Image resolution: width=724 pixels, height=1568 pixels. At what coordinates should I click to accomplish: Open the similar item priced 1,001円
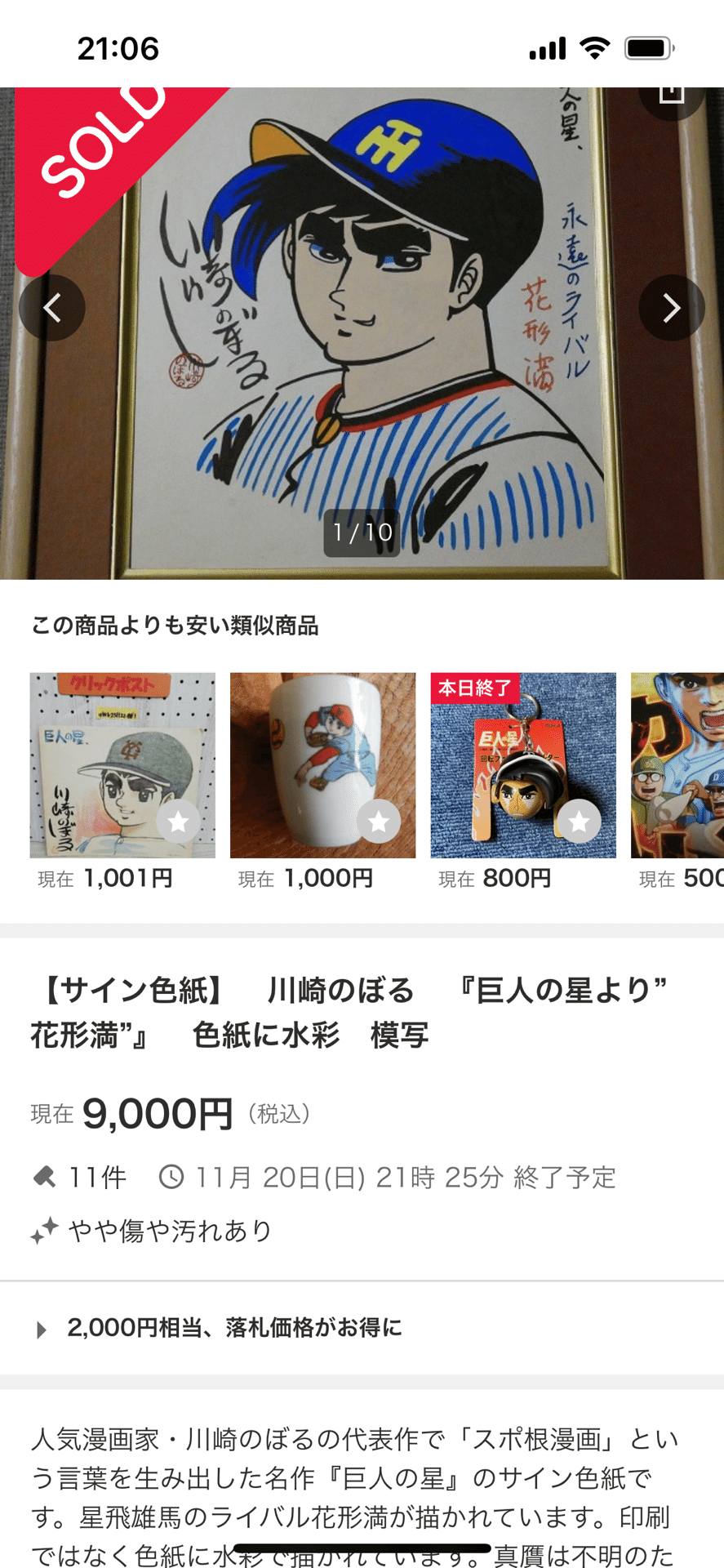[x=122, y=765]
